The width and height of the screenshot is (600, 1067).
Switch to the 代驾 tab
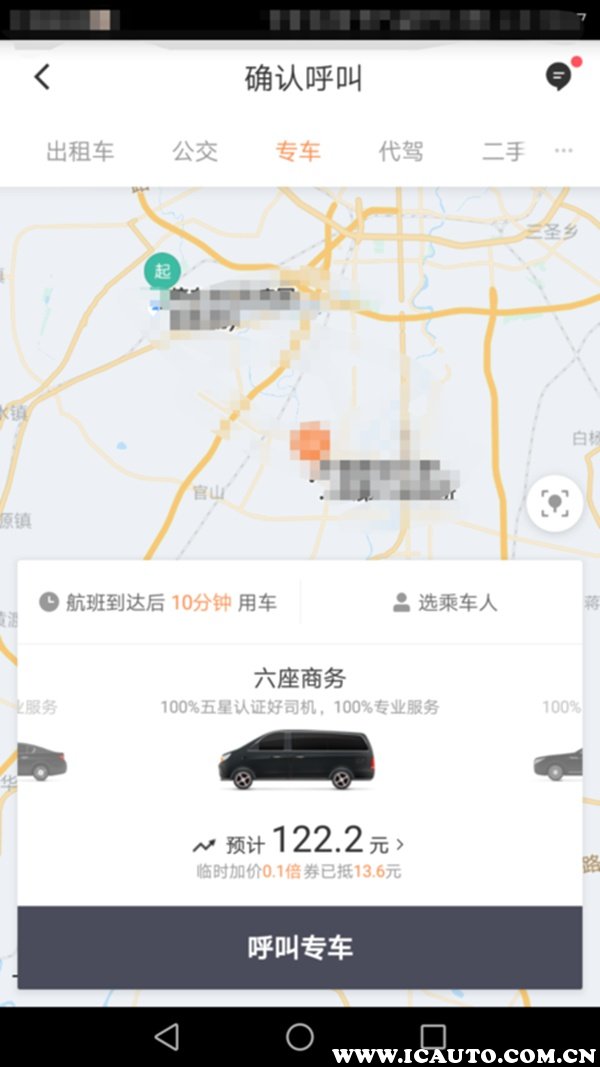[401, 152]
